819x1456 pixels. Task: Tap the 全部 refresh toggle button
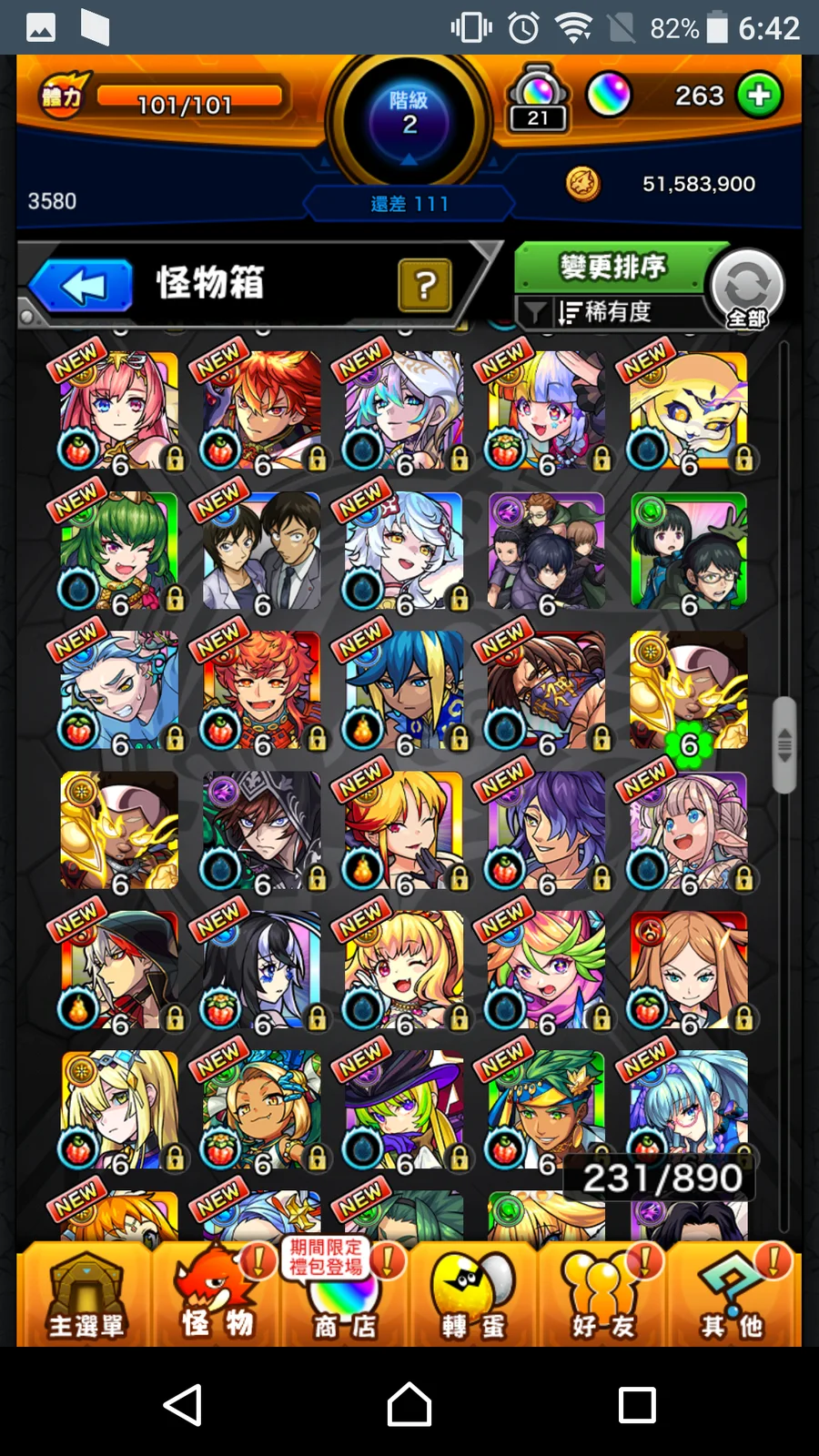(x=747, y=288)
